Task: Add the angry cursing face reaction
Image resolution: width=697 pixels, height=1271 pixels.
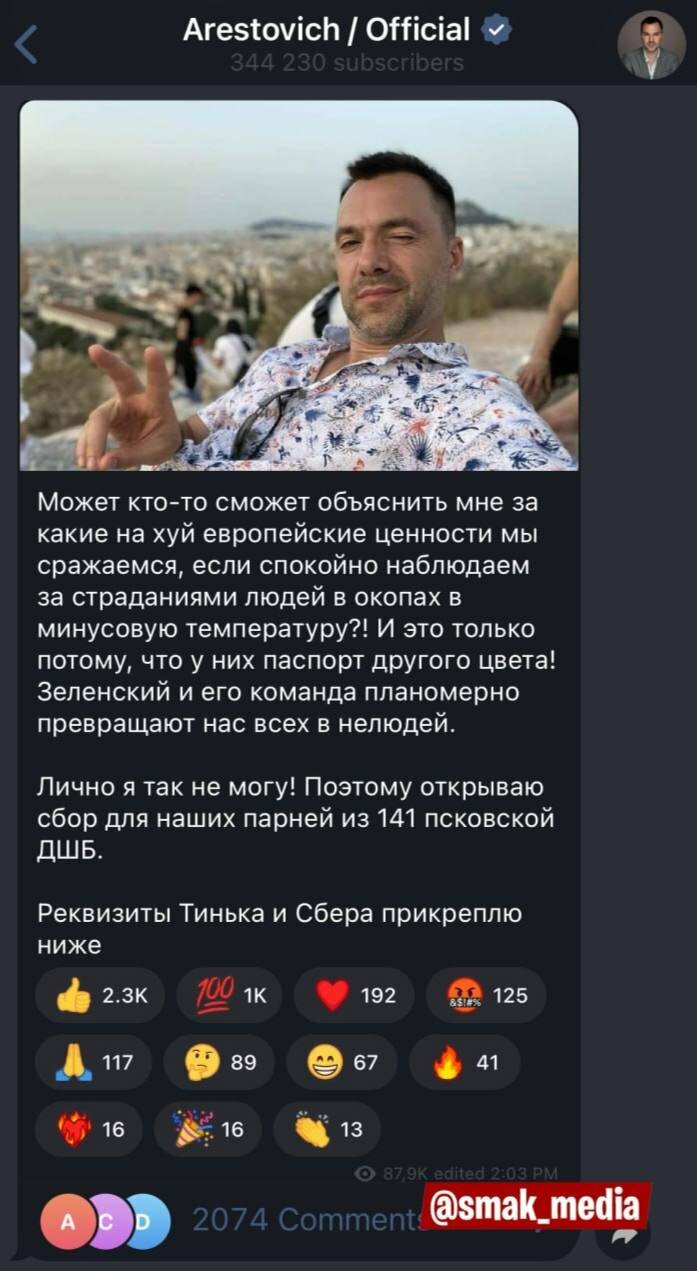Action: coord(486,995)
